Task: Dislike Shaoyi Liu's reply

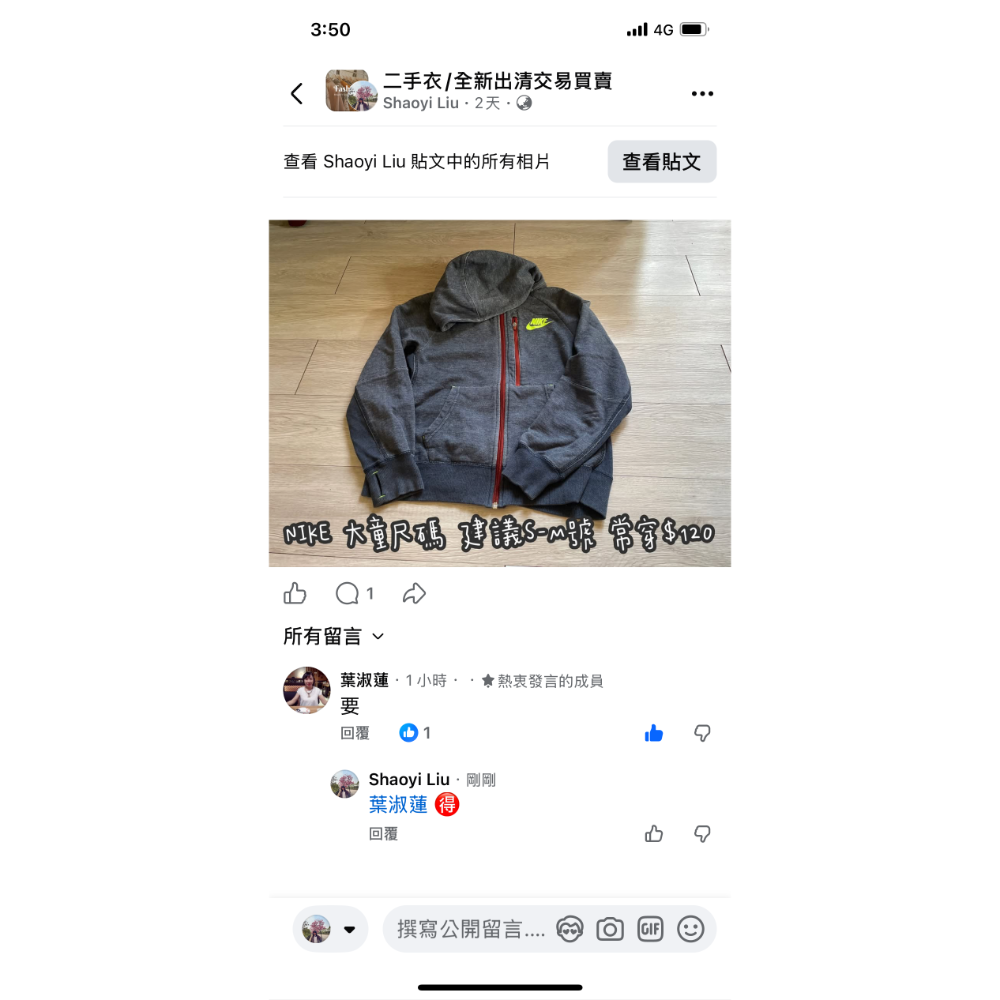Action: 702,833
